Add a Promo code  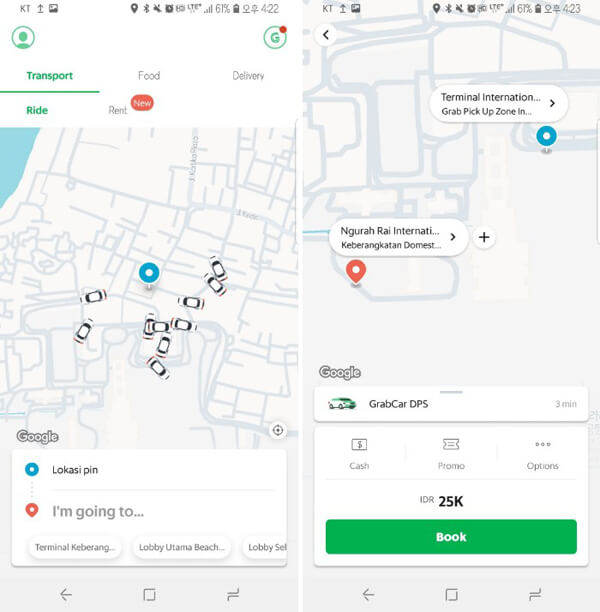(x=450, y=453)
